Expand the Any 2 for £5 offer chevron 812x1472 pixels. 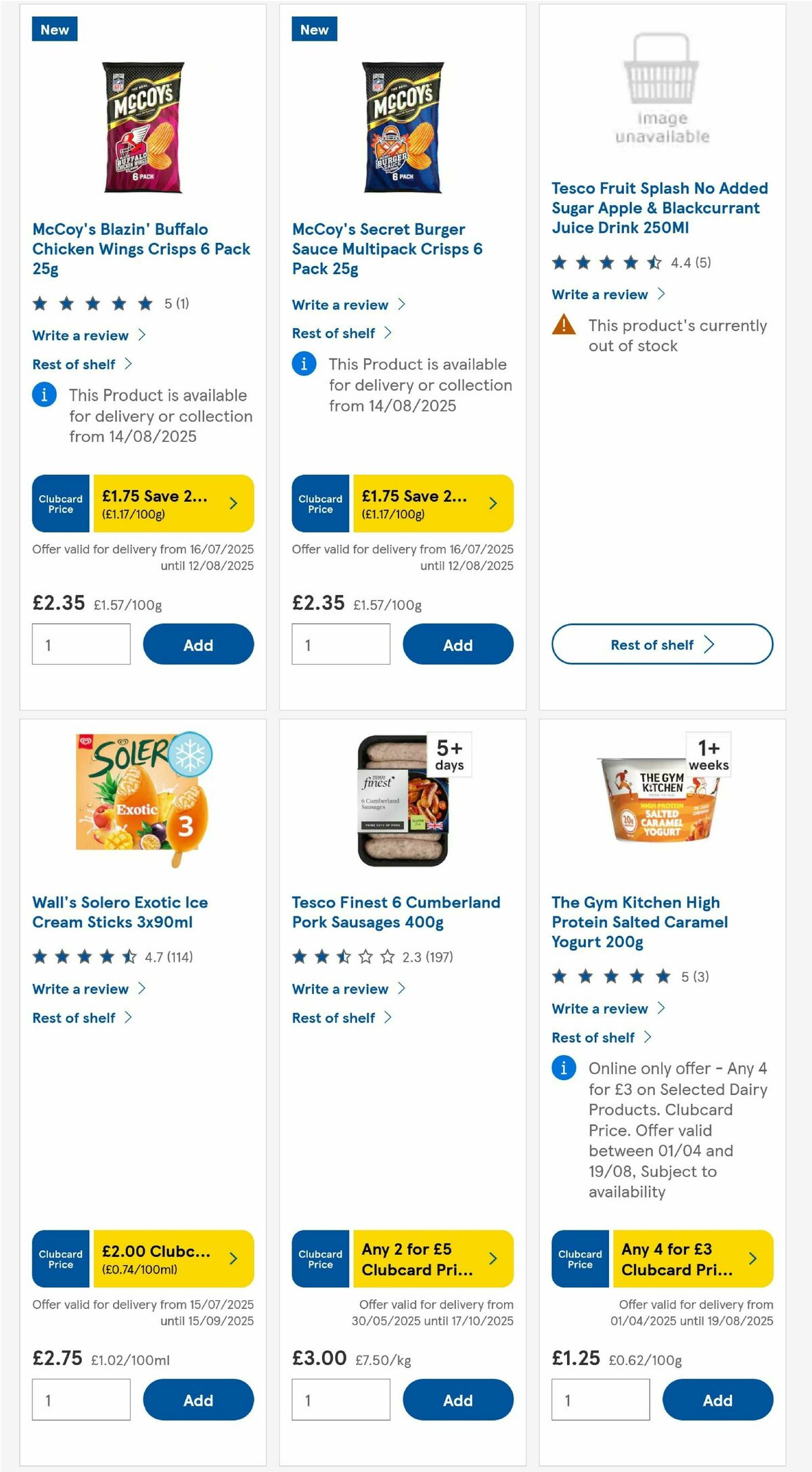[493, 1259]
